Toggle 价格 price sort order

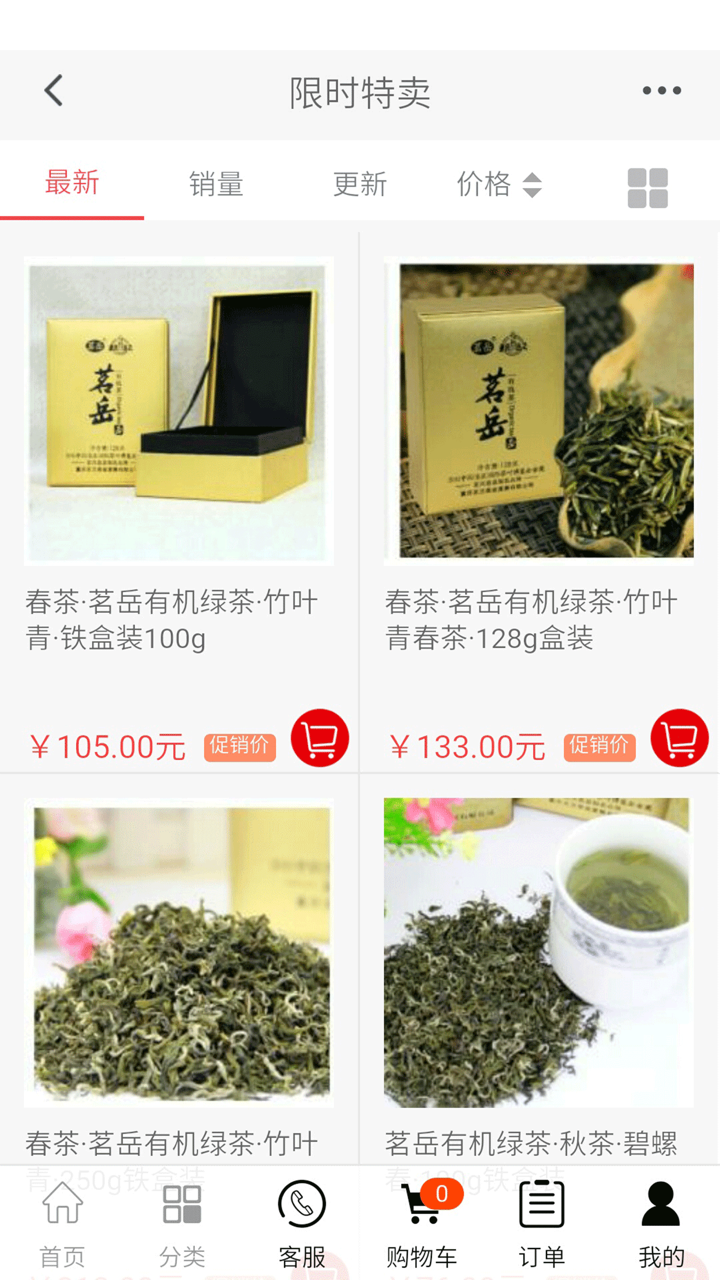[501, 186]
